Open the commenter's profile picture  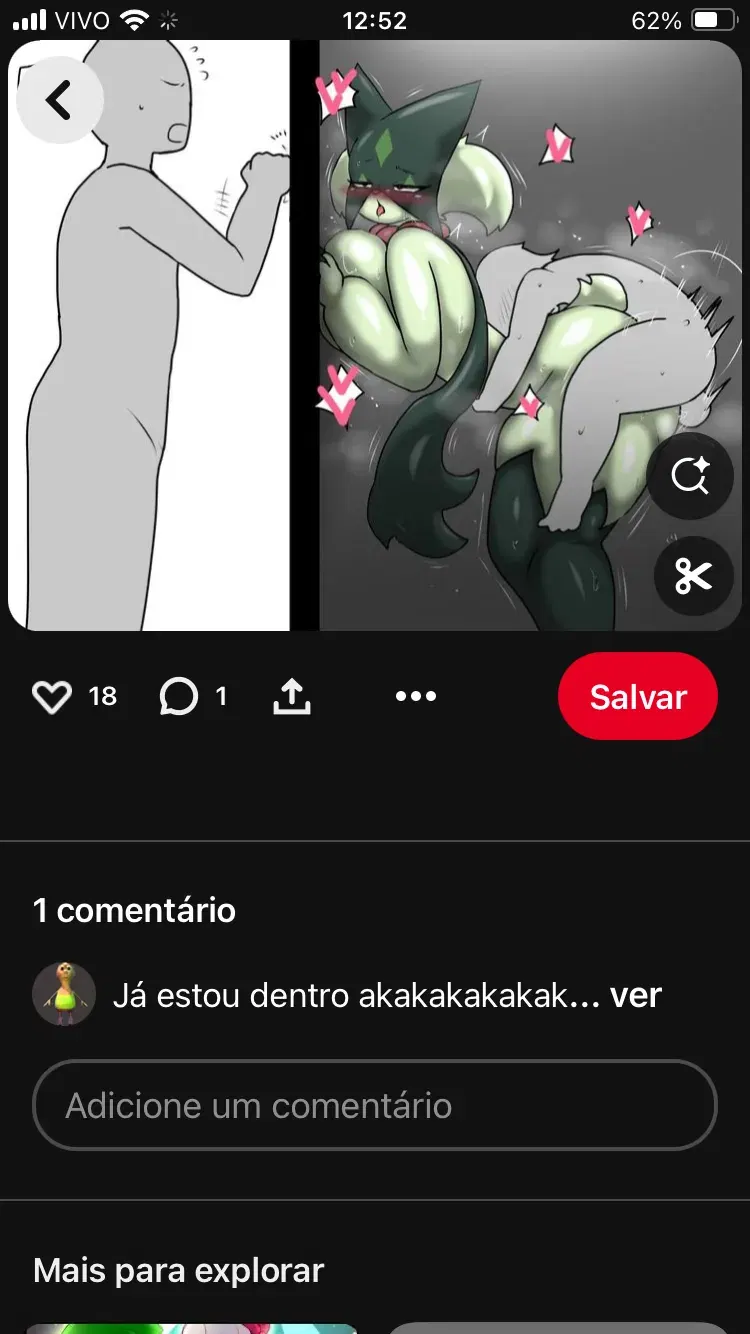pyautogui.click(x=64, y=994)
